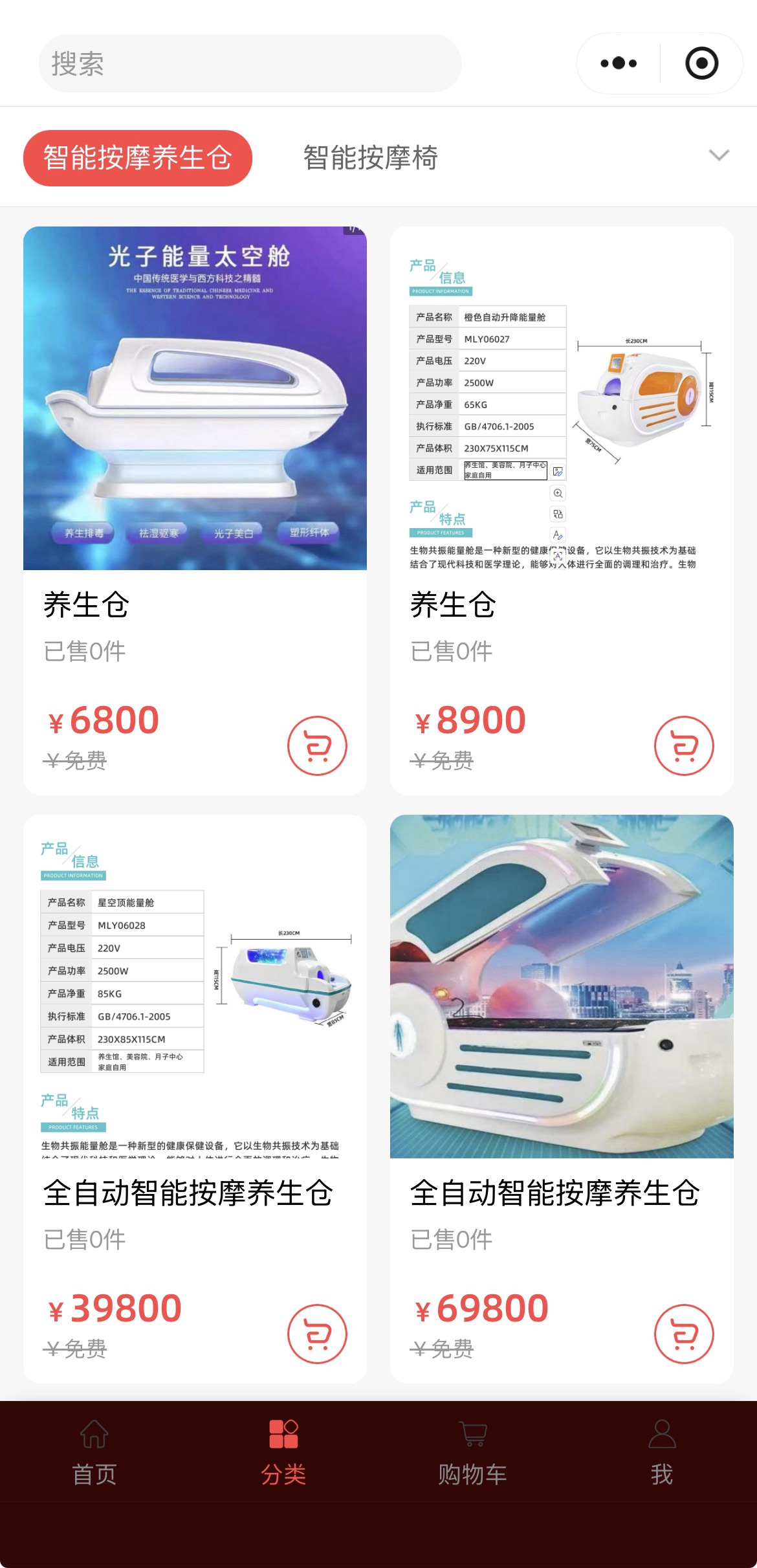Screen dimensions: 757x1568
Task: Add the ¥6800 养生仓 to cart
Action: click(317, 745)
